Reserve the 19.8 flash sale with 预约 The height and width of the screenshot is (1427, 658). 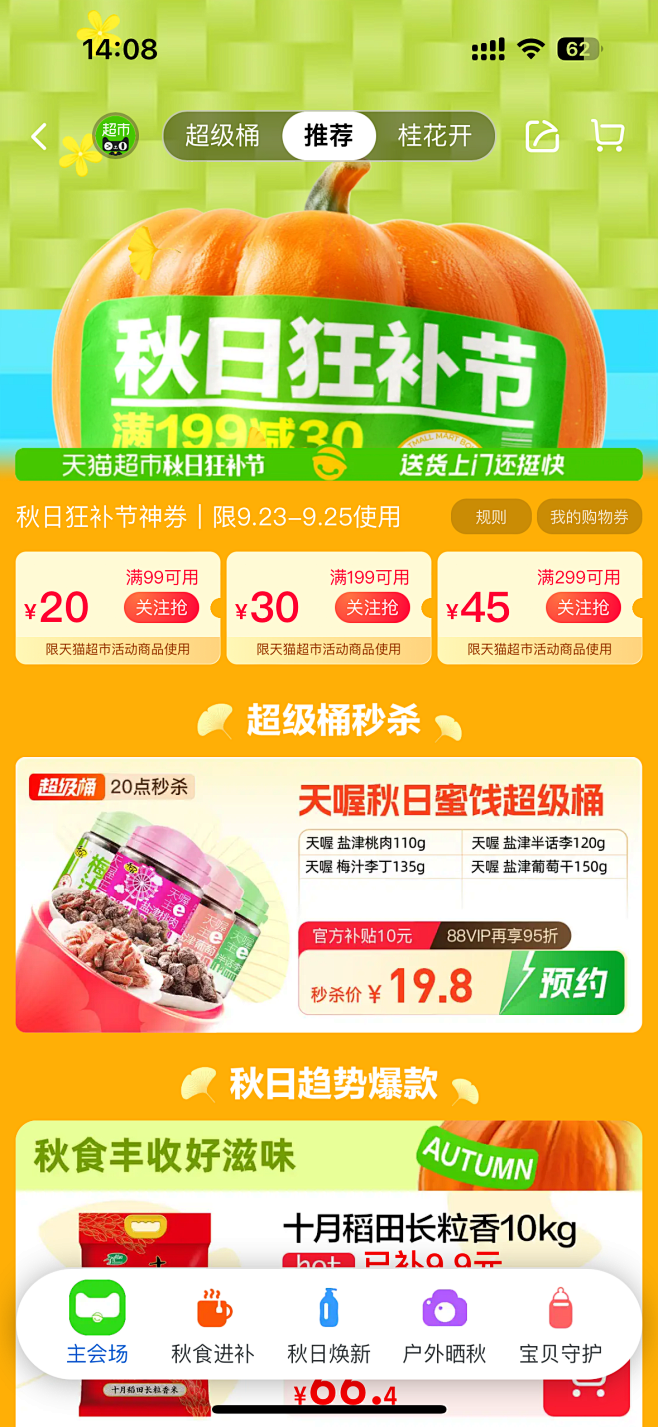tap(572, 983)
